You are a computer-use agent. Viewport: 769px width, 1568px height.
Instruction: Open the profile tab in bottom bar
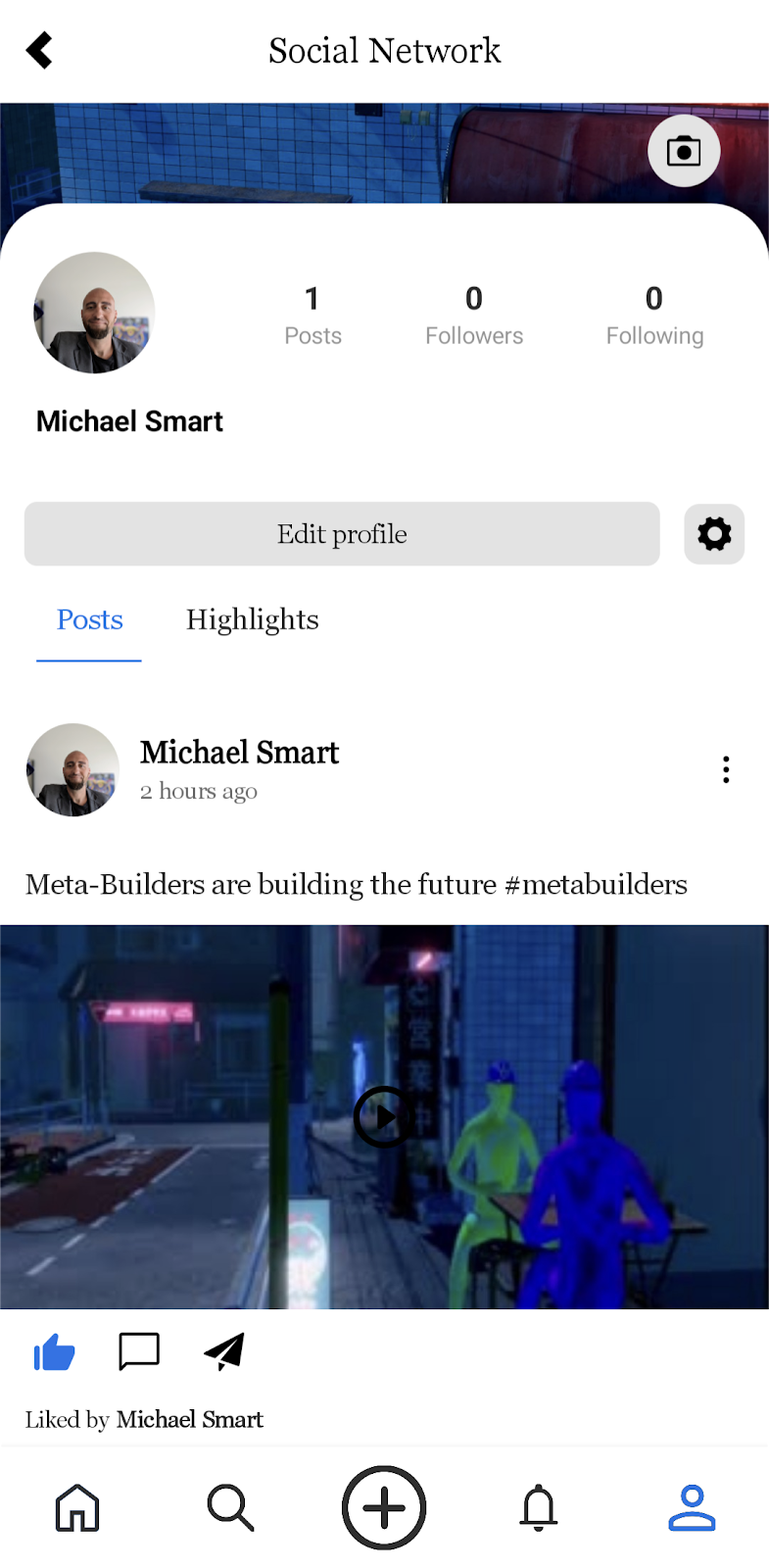[692, 1507]
